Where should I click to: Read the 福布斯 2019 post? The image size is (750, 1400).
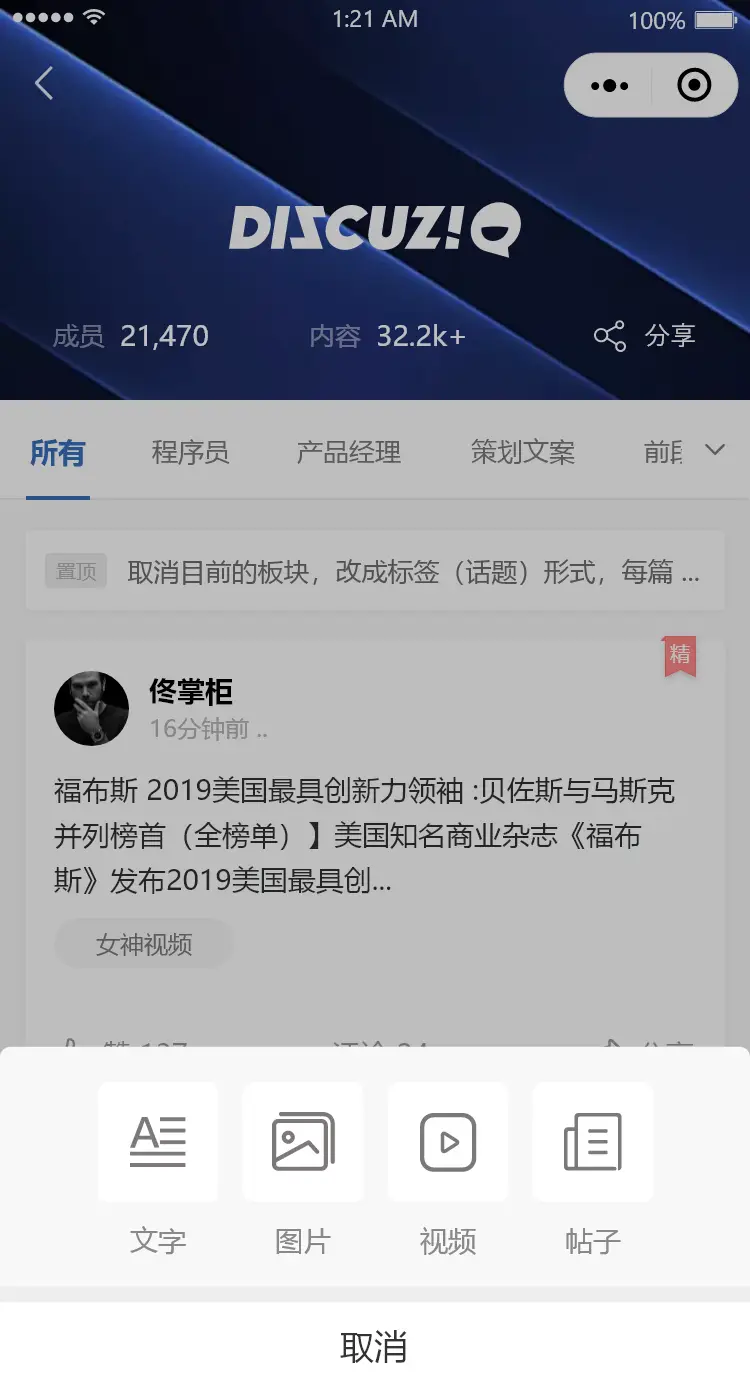click(x=365, y=836)
